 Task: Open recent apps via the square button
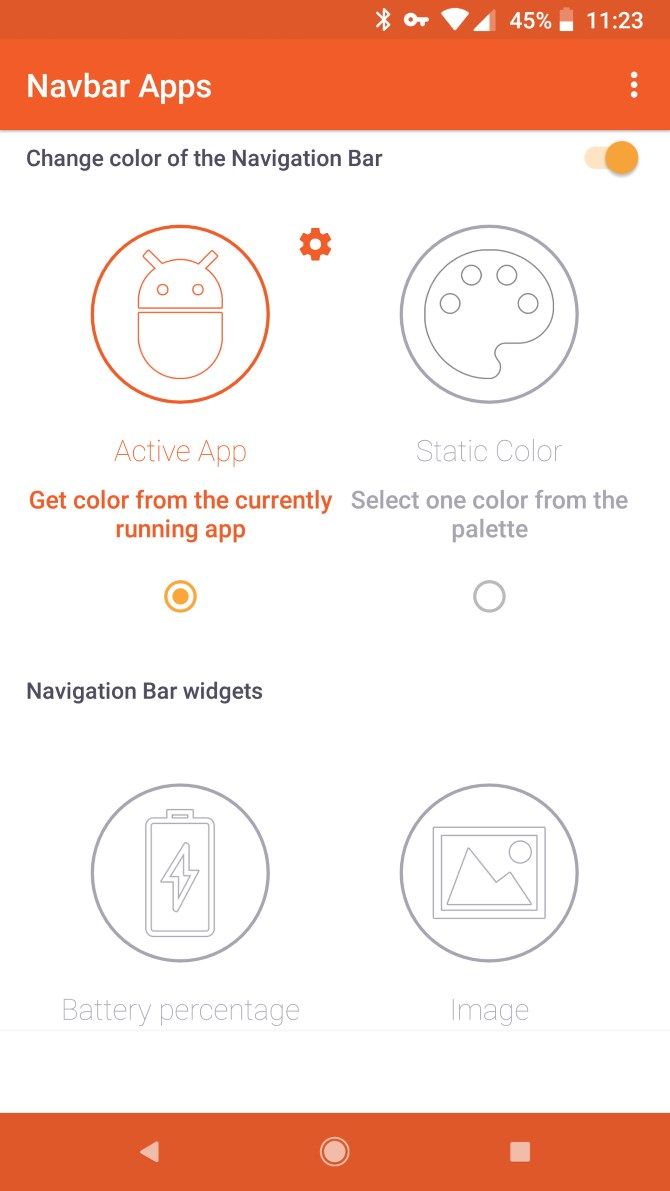pyautogui.click(x=519, y=1152)
